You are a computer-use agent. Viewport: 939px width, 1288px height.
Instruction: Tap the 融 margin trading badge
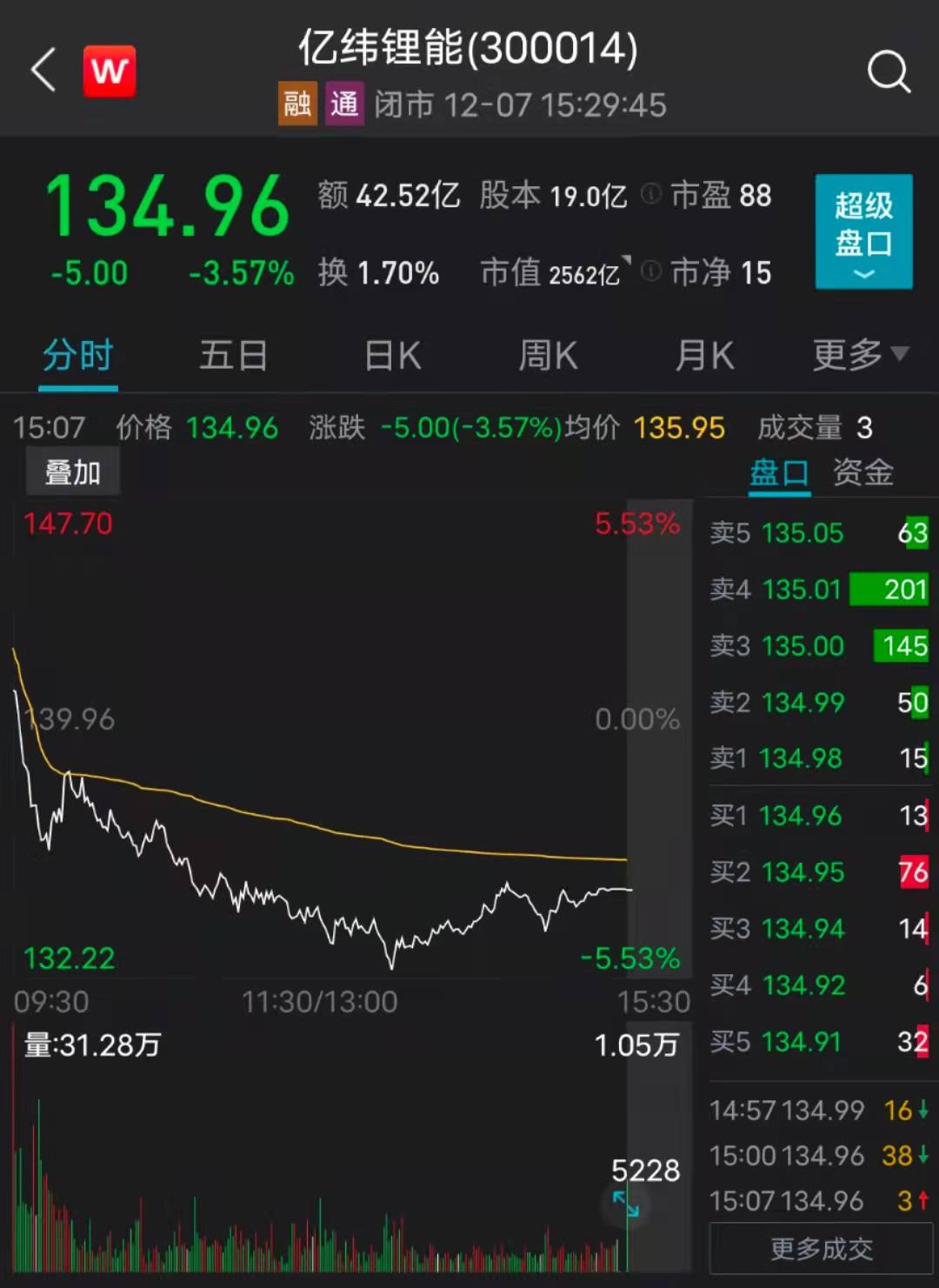pyautogui.click(x=296, y=104)
